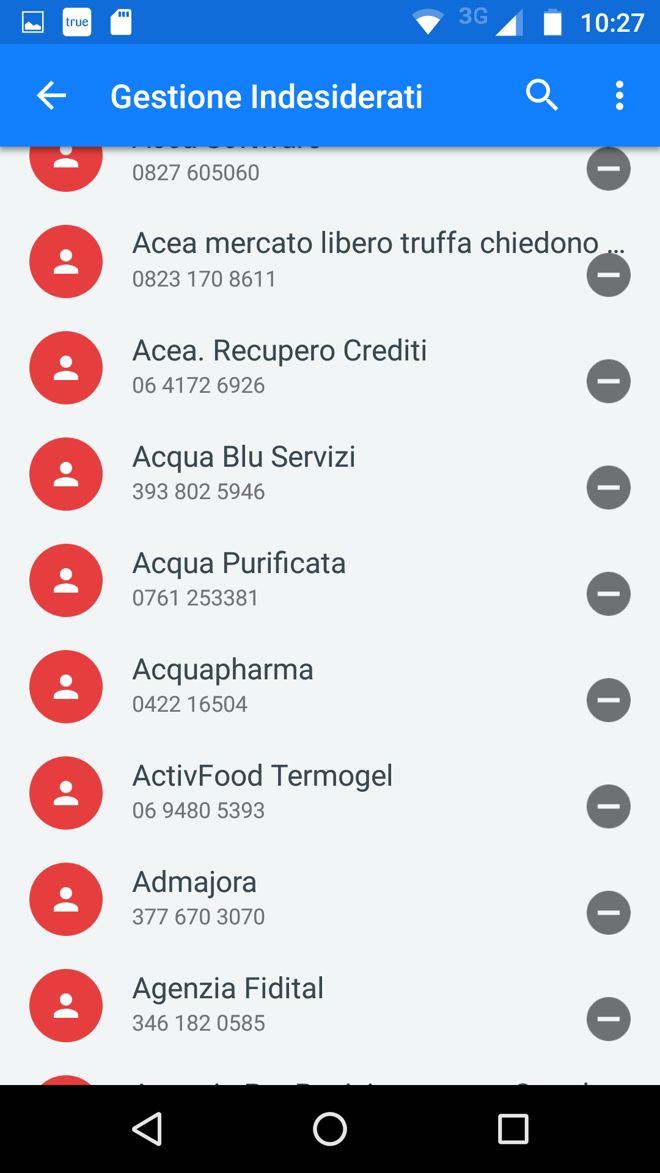Tap the minus icon for 0823 170 8611
Screen dimensions: 660x1173
(x=608, y=275)
